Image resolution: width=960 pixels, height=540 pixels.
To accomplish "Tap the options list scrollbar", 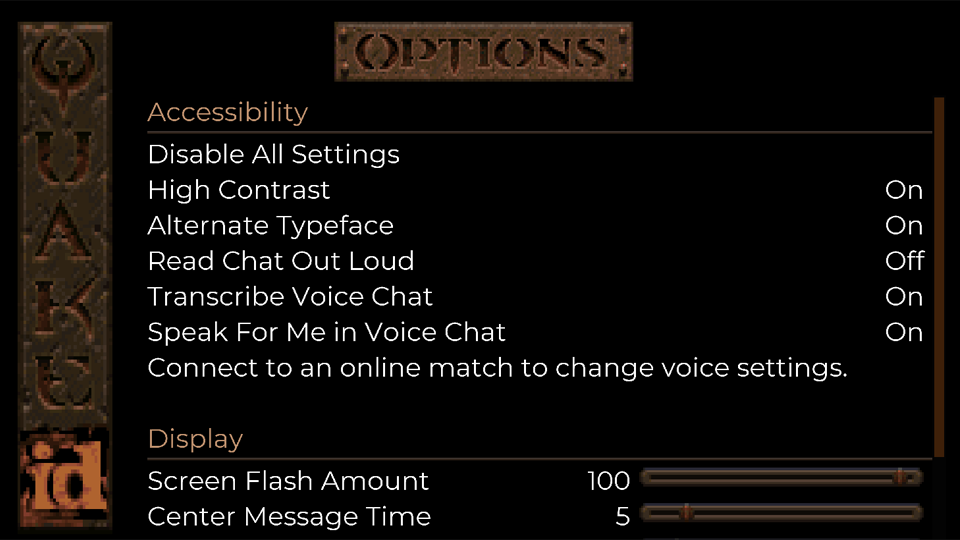I will pos(939,277).
